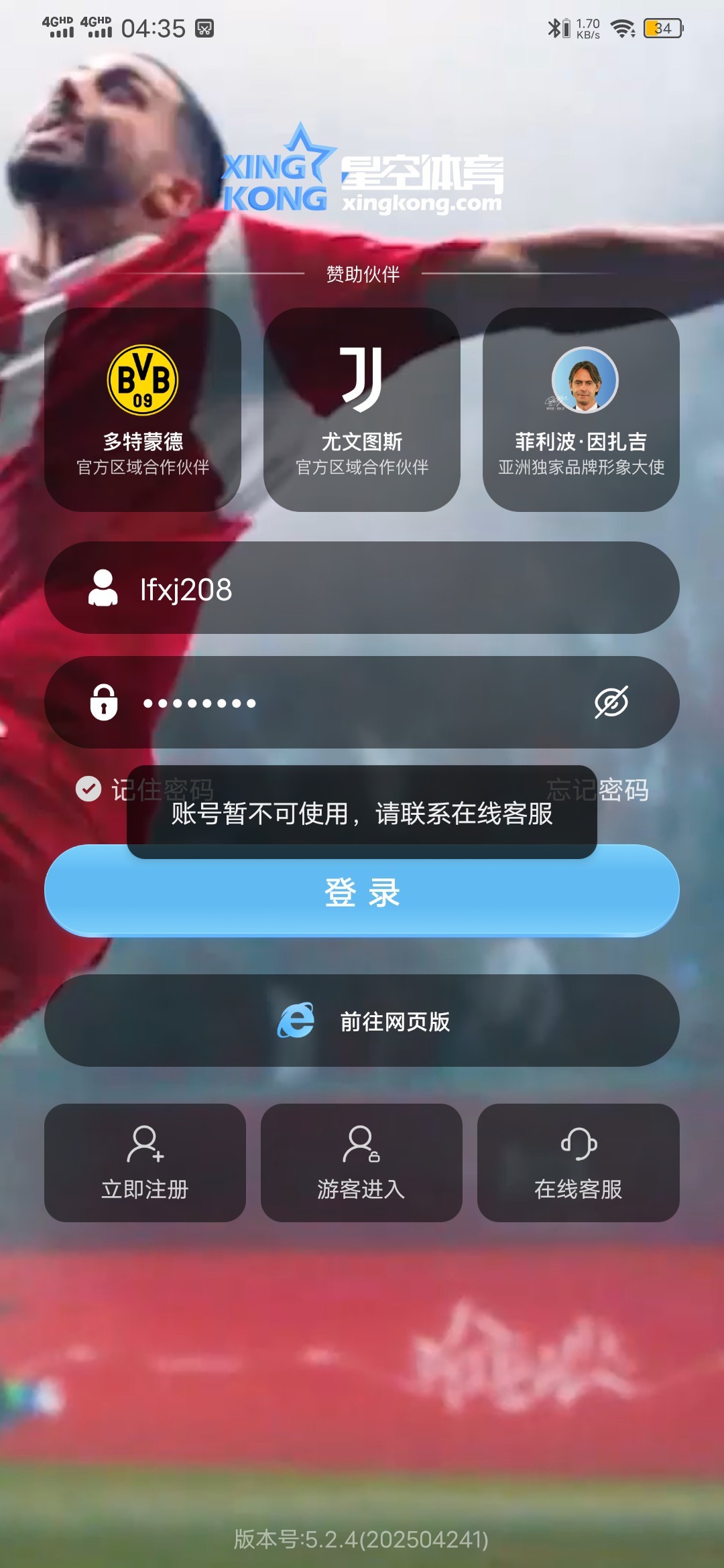Go to the web version via 前往网页版

pyautogui.click(x=362, y=1021)
